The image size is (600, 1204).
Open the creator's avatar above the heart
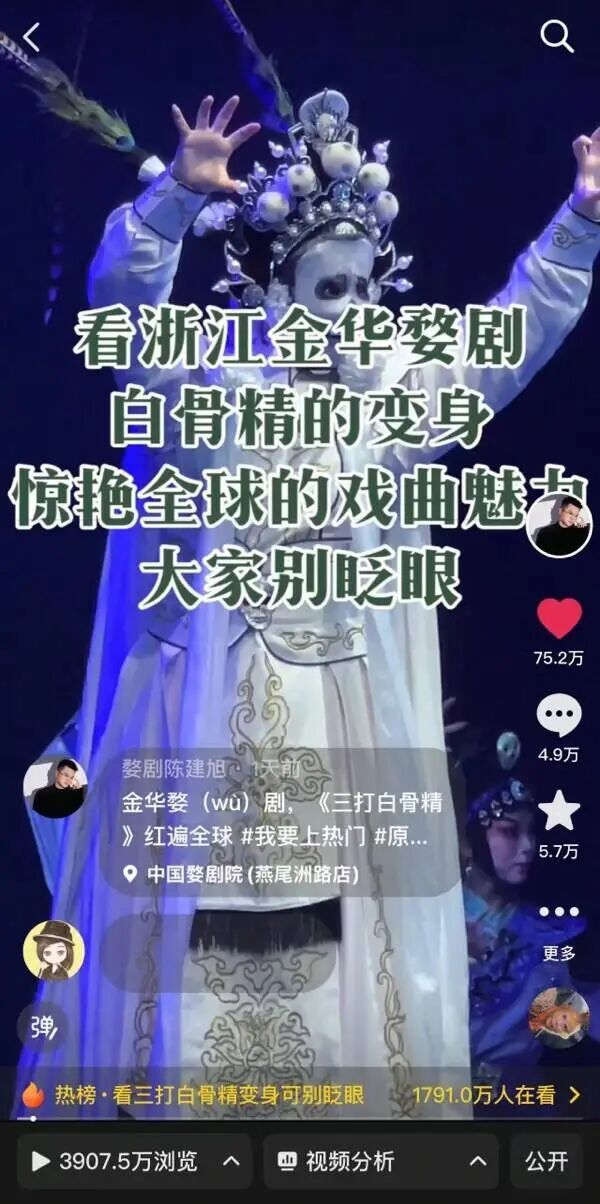click(559, 526)
